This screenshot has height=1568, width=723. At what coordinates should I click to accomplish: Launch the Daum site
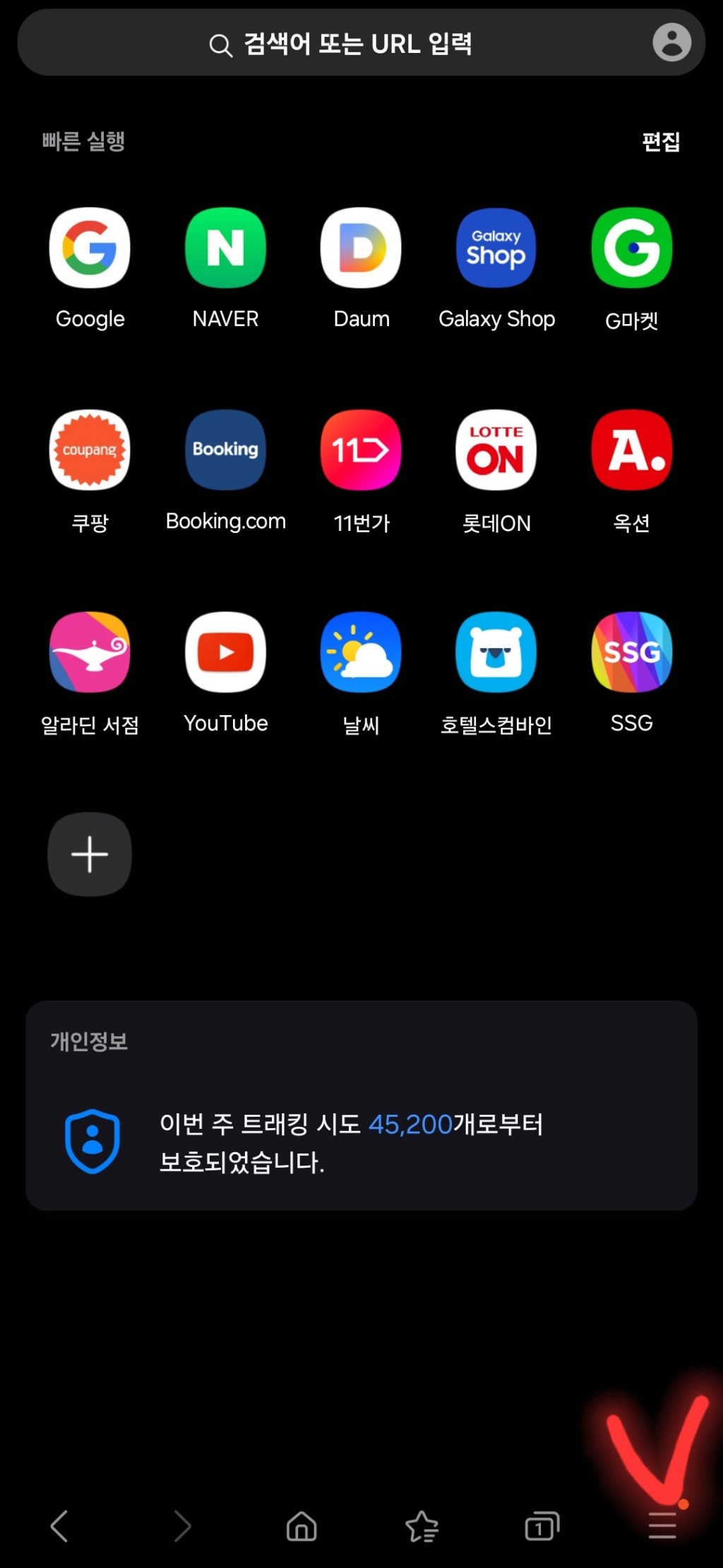(360, 248)
